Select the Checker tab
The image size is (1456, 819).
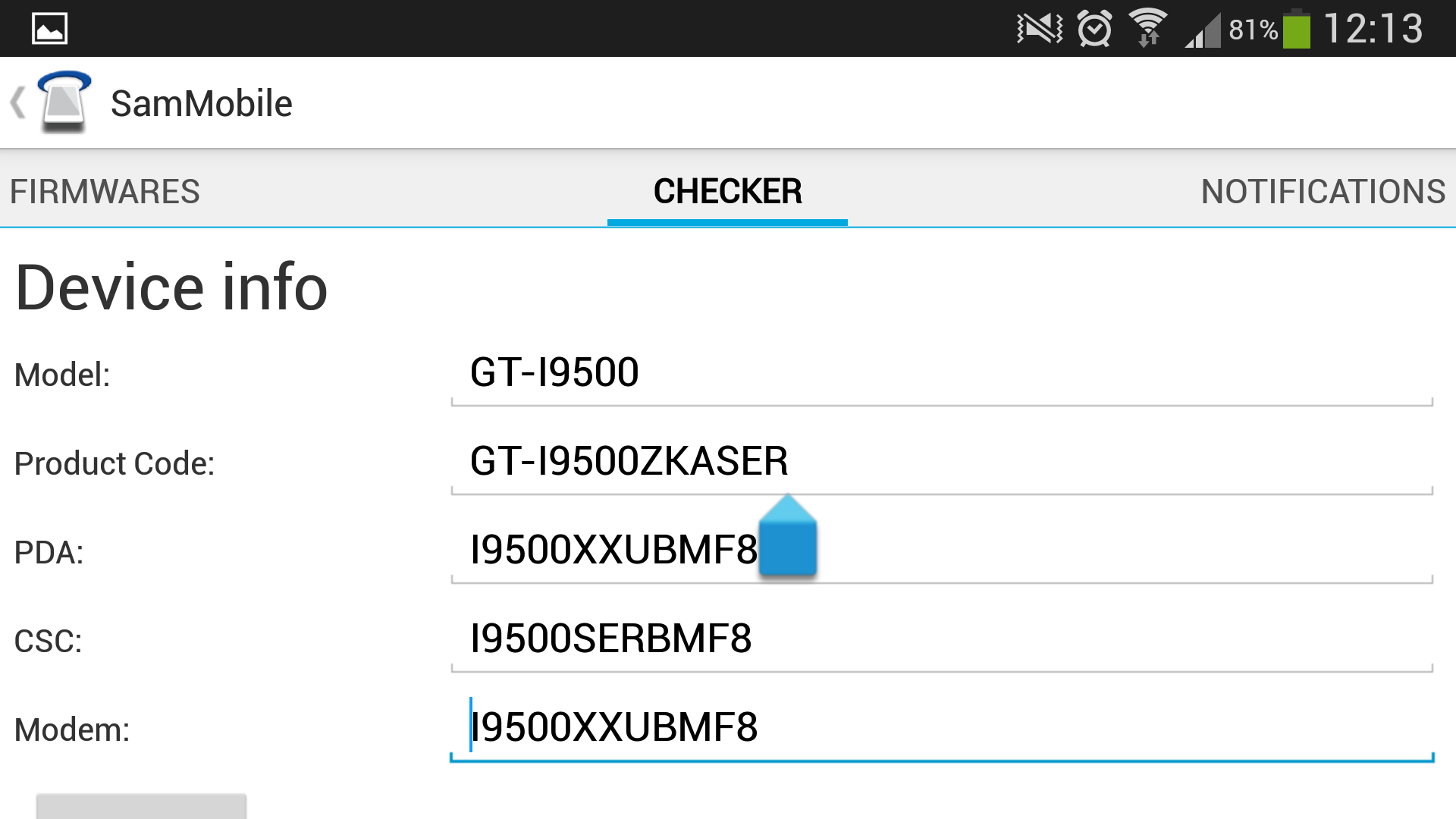727,191
